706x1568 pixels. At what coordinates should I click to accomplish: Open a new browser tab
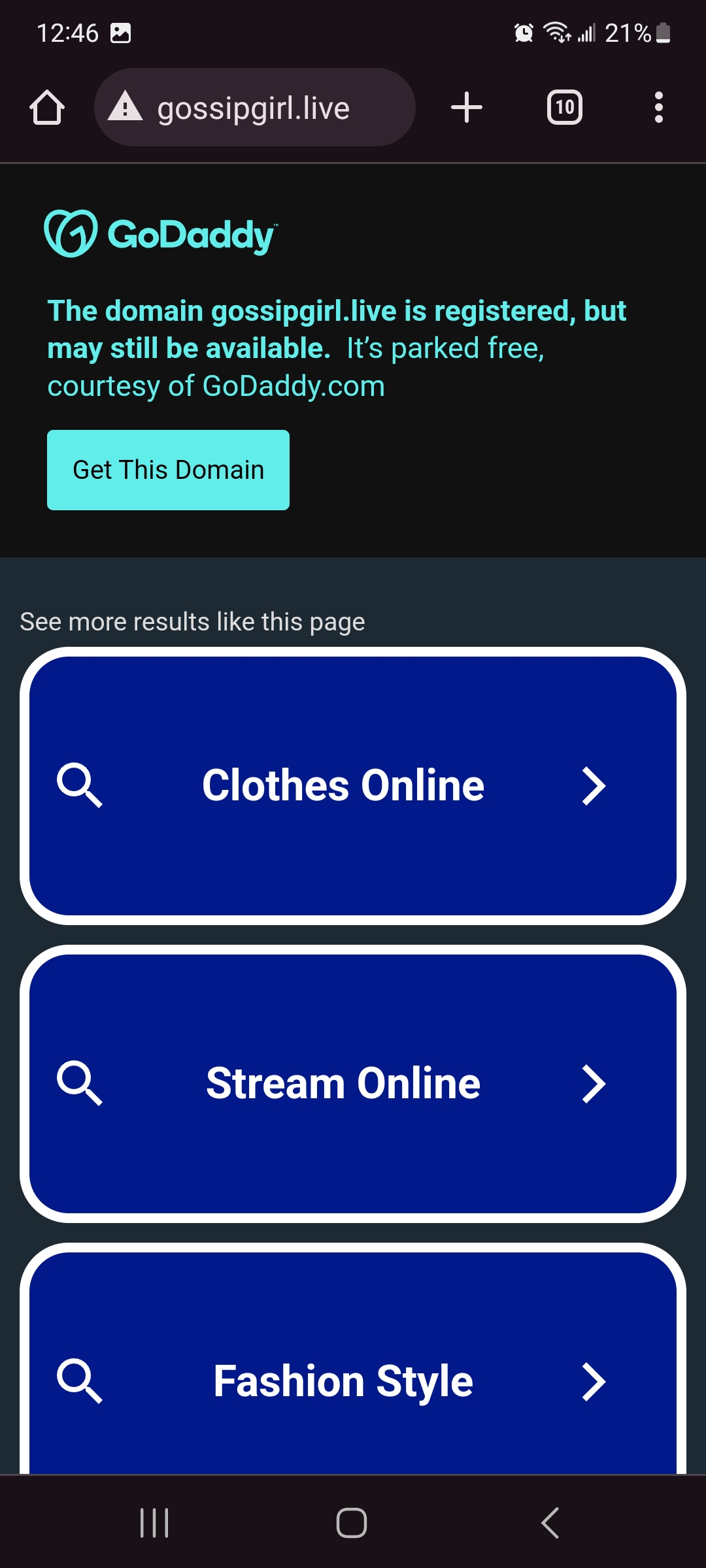pos(467,108)
